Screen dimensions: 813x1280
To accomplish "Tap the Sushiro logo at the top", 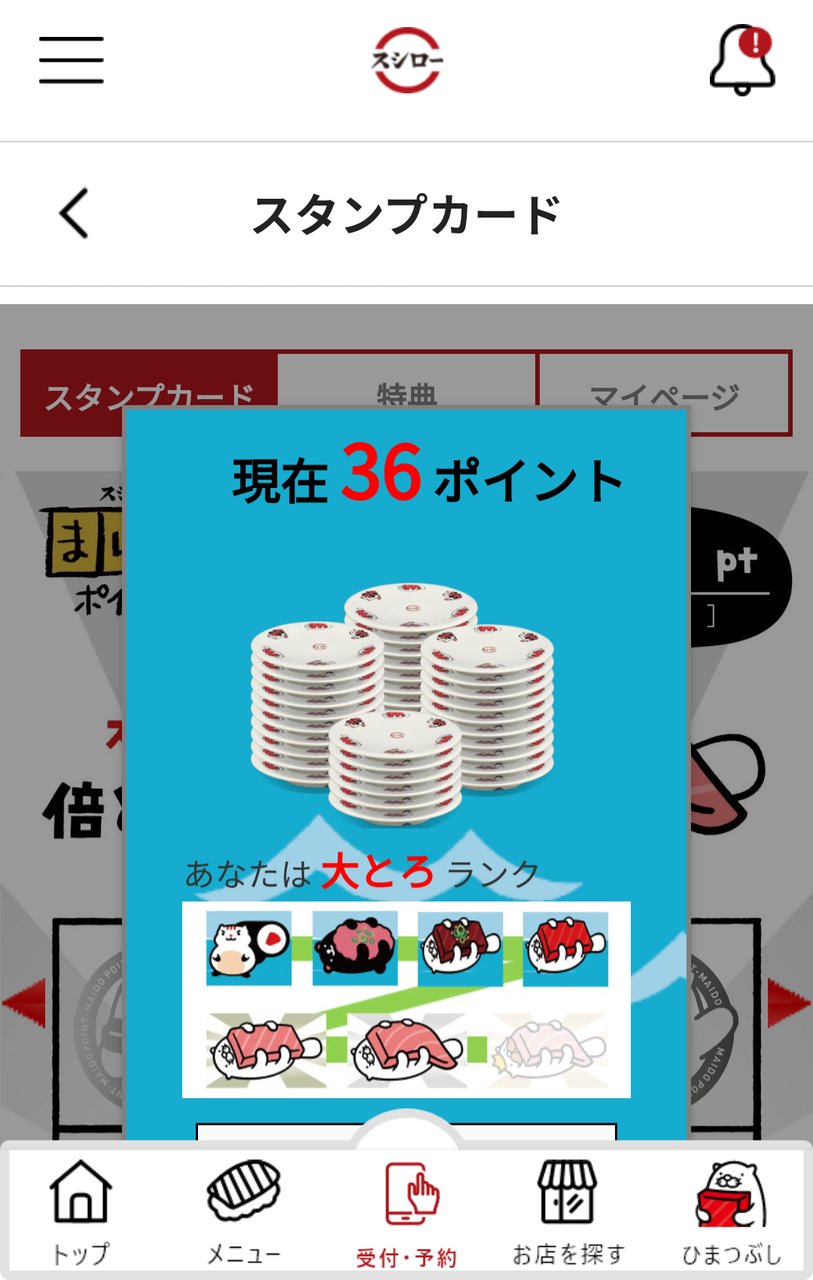I will pyautogui.click(x=406, y=60).
